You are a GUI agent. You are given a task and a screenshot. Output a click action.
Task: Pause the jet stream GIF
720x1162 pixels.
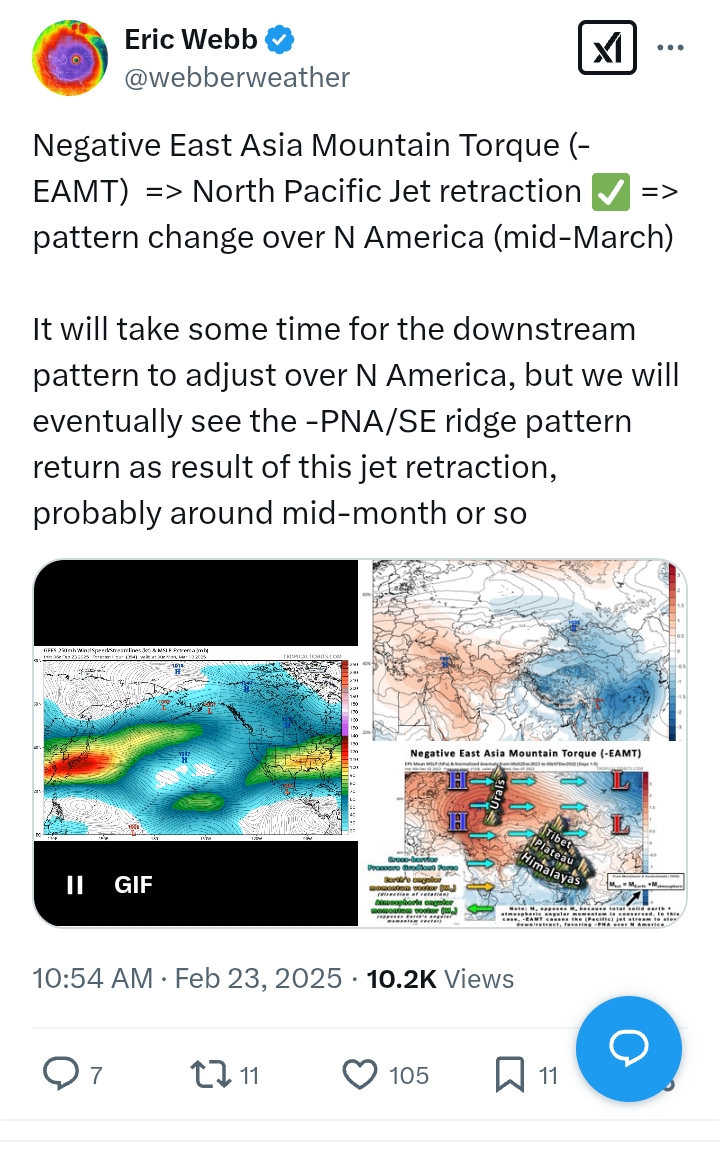75,885
